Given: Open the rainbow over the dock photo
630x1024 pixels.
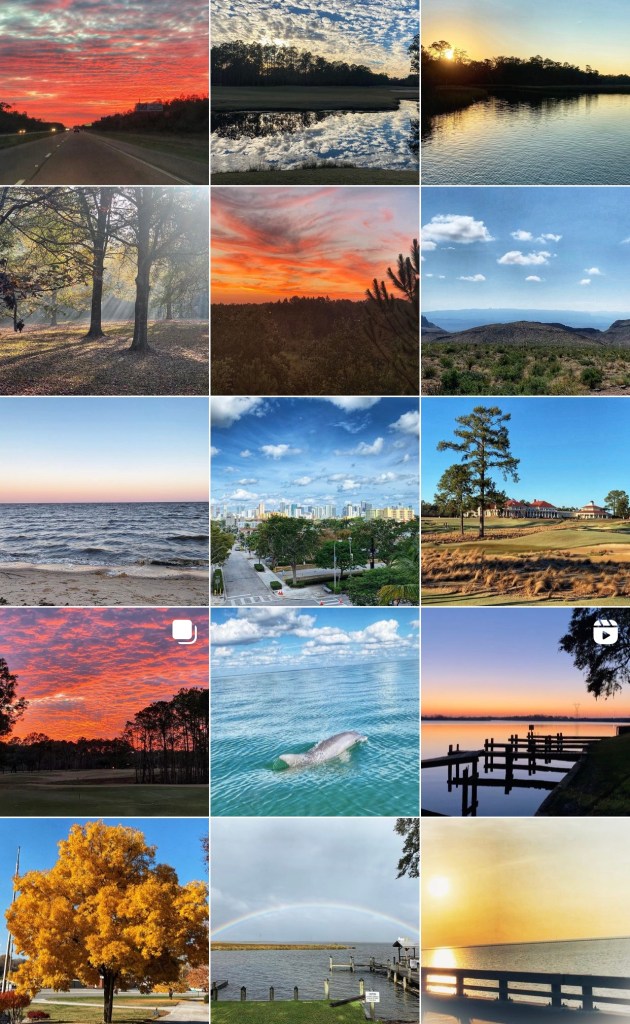Looking at the screenshot, I should 315,921.
